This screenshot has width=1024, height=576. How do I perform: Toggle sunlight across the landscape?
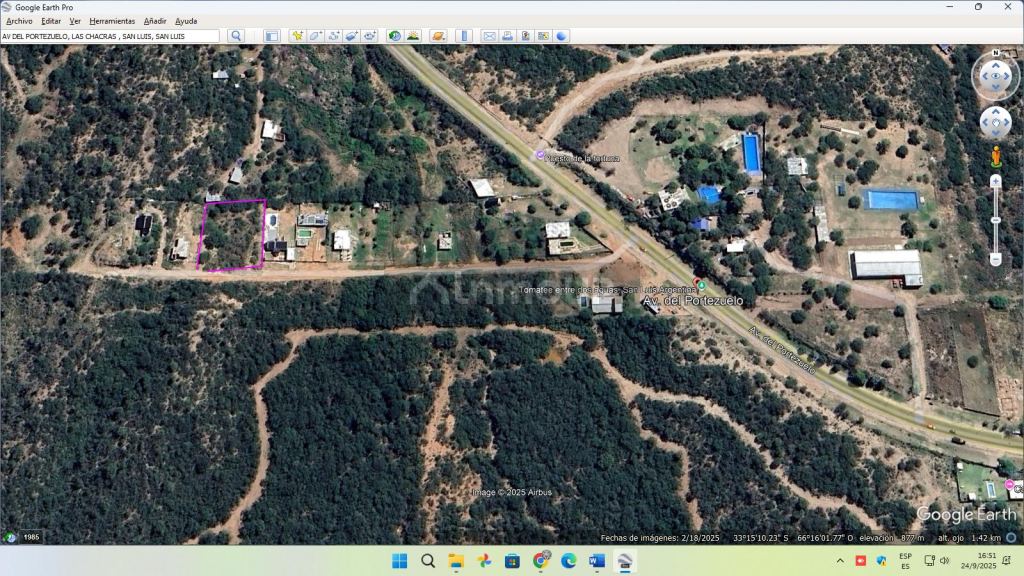click(x=413, y=36)
